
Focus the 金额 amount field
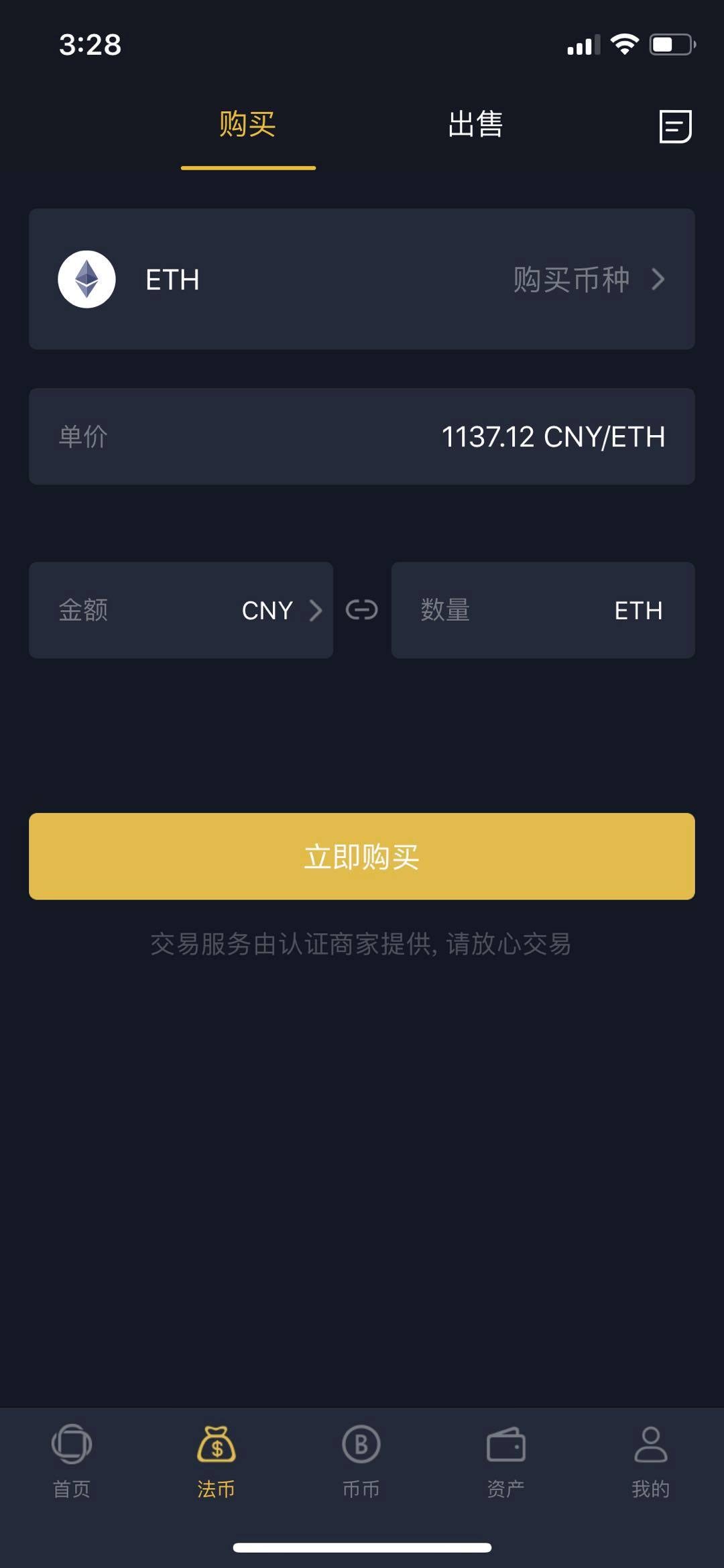134,610
